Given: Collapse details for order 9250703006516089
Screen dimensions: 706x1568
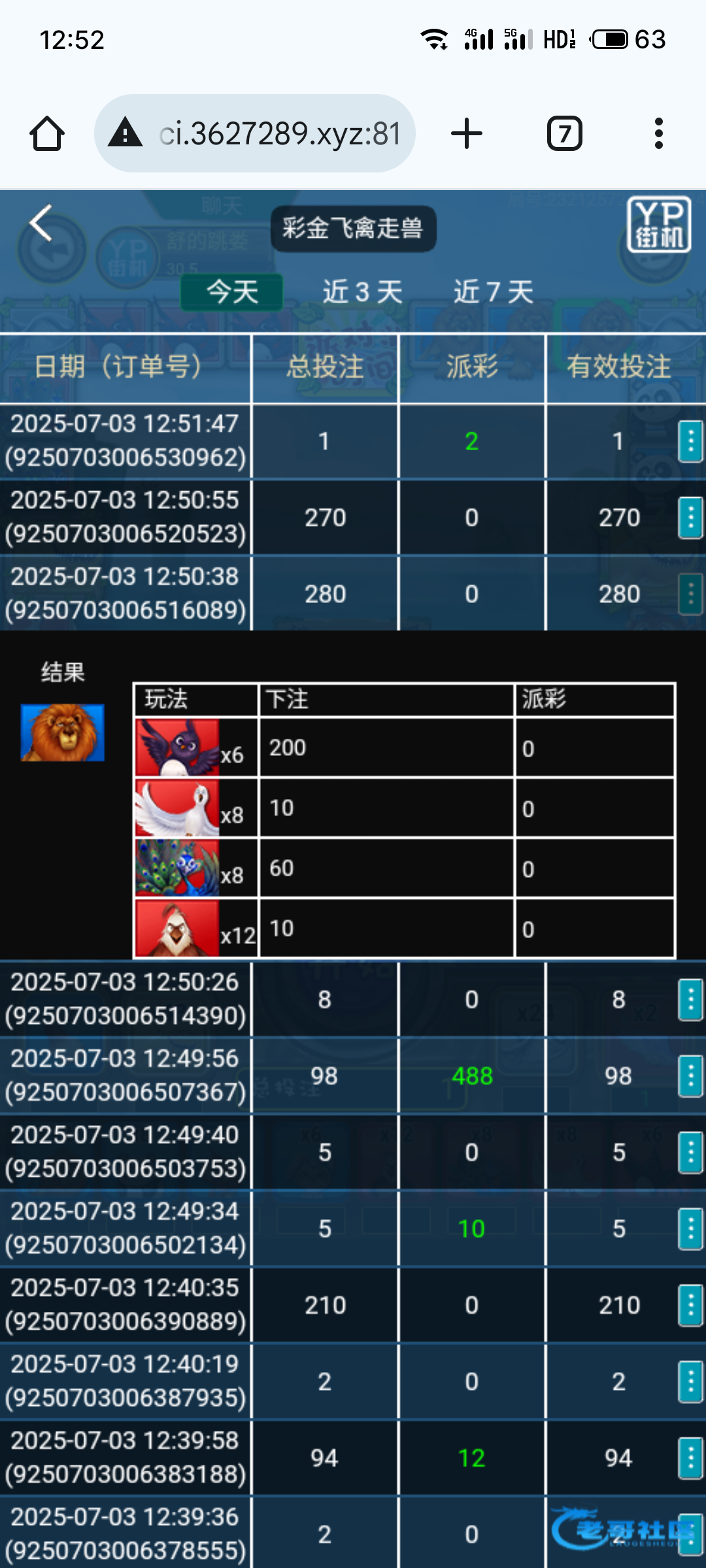Looking at the screenshot, I should [x=690, y=594].
